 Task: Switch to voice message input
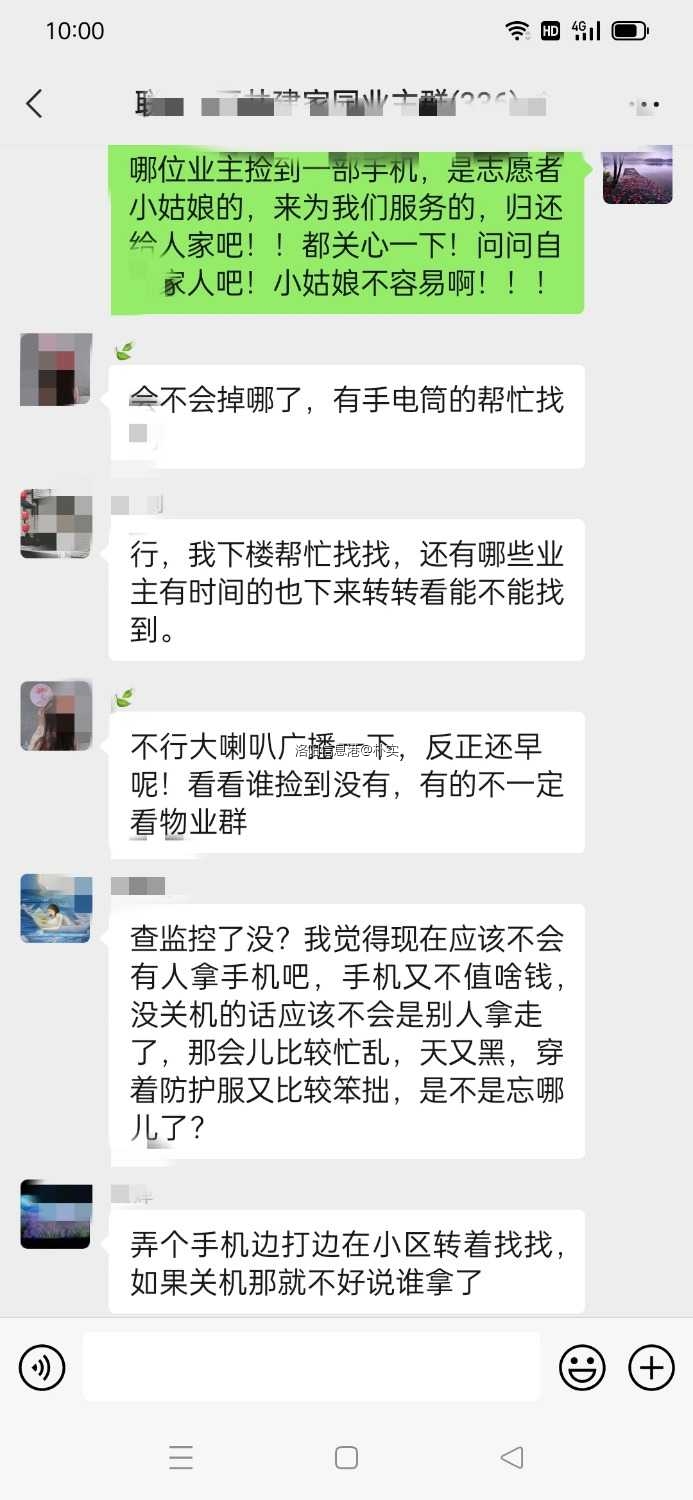[x=42, y=1367]
